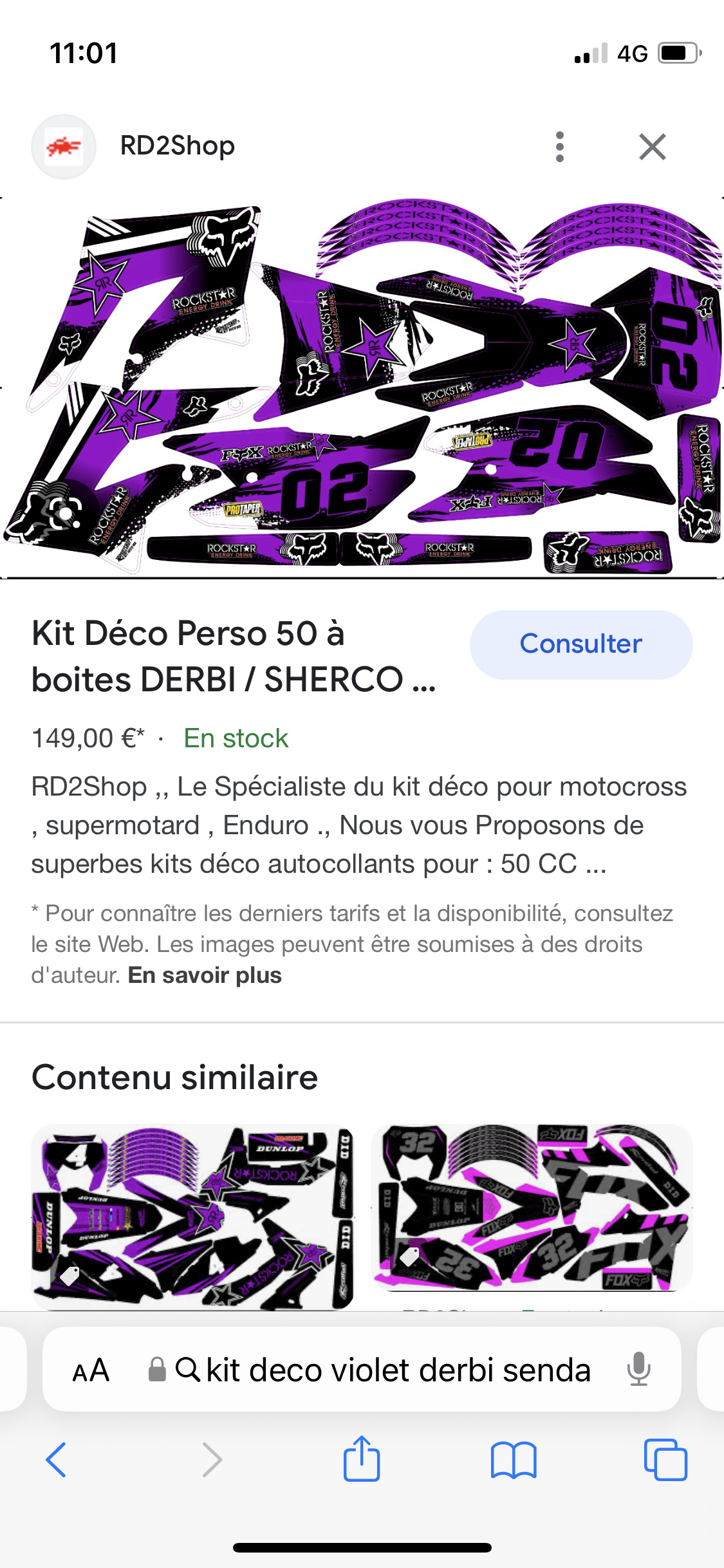724x1568 pixels.
Task: Open the similar pink Fox 32 kit thumbnail
Action: point(532,1208)
